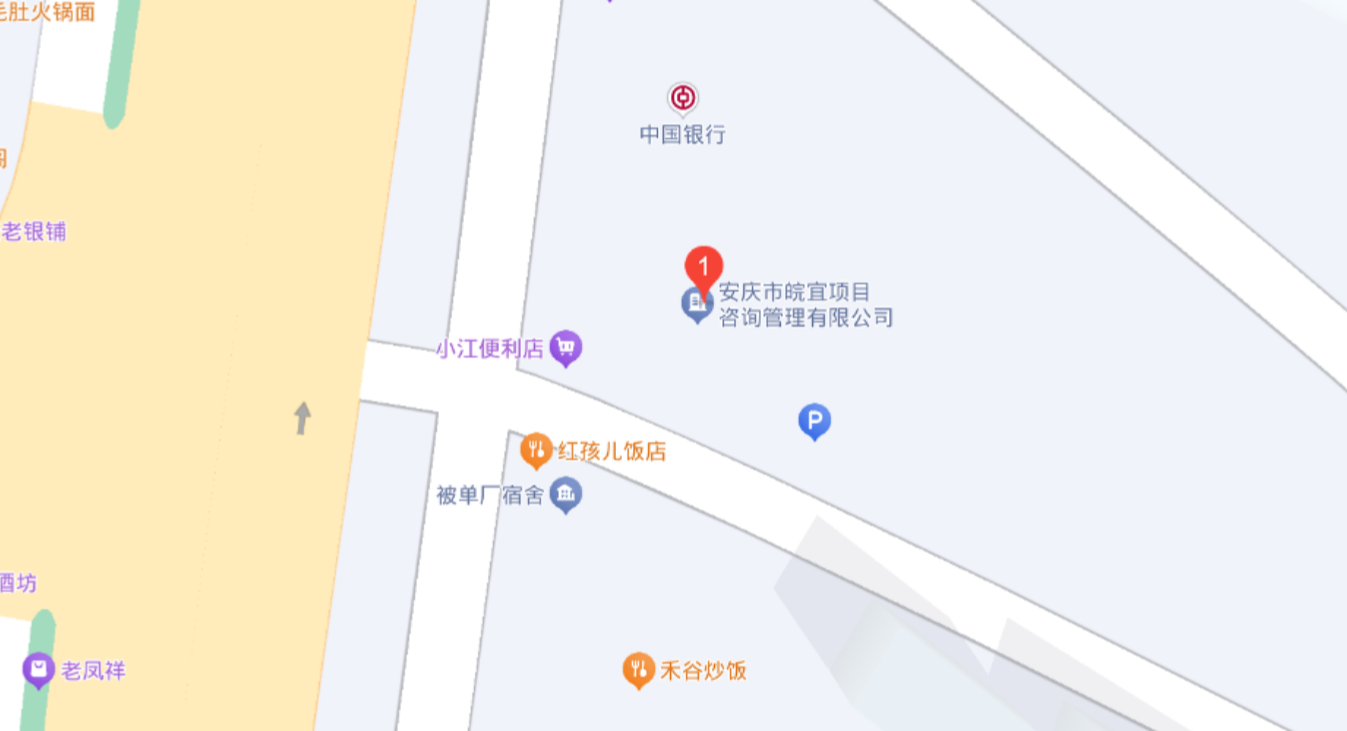Open the 被单厂宿舍 building marker
This screenshot has width=1347, height=731.
566,494
